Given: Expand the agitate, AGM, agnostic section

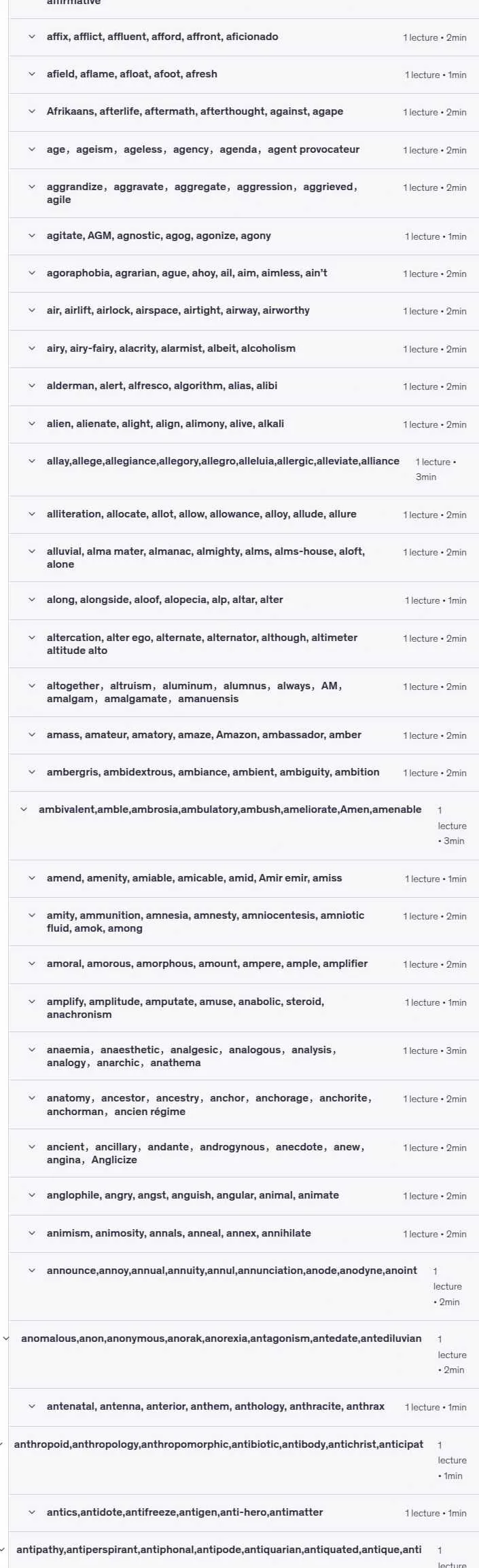Looking at the screenshot, I should [243, 236].
